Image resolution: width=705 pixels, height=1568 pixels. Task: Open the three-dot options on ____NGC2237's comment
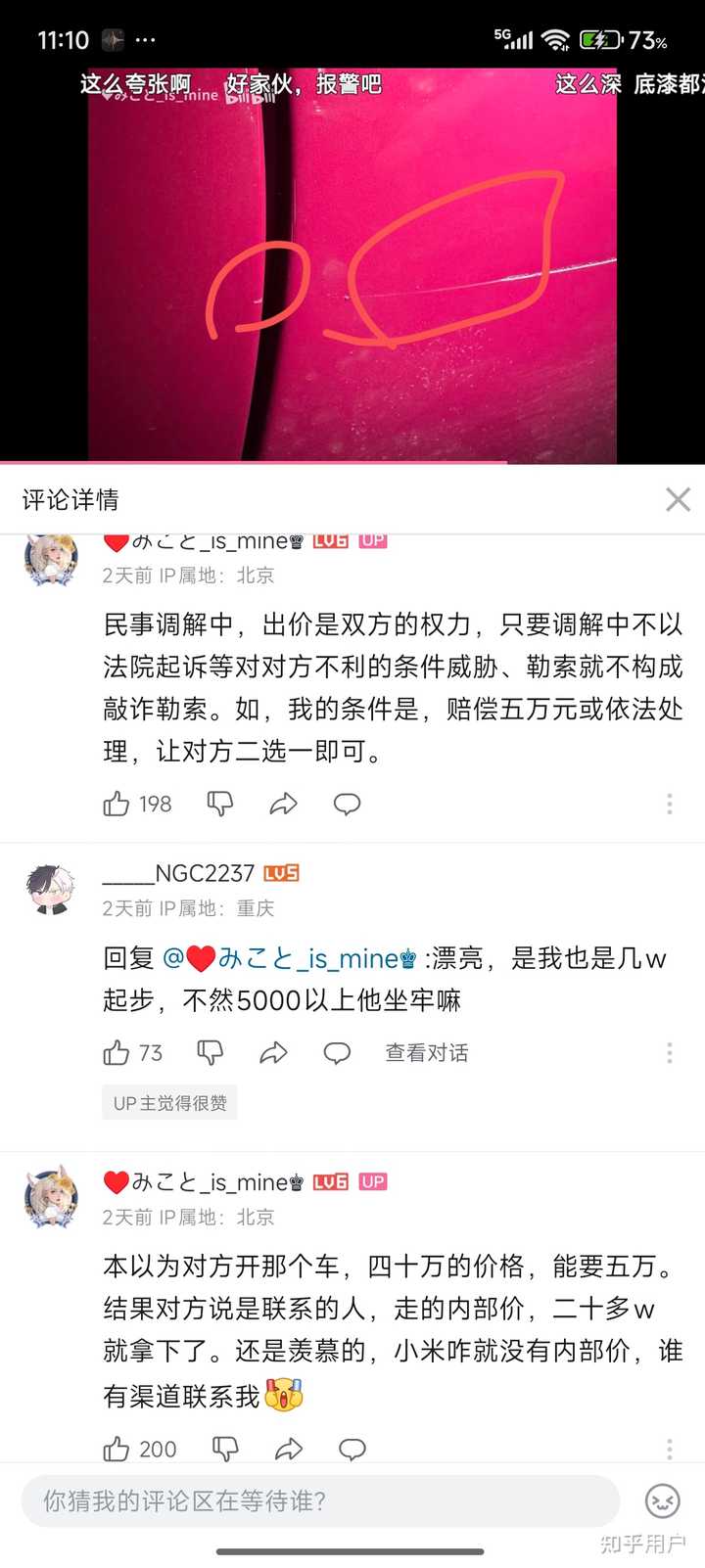click(670, 1052)
